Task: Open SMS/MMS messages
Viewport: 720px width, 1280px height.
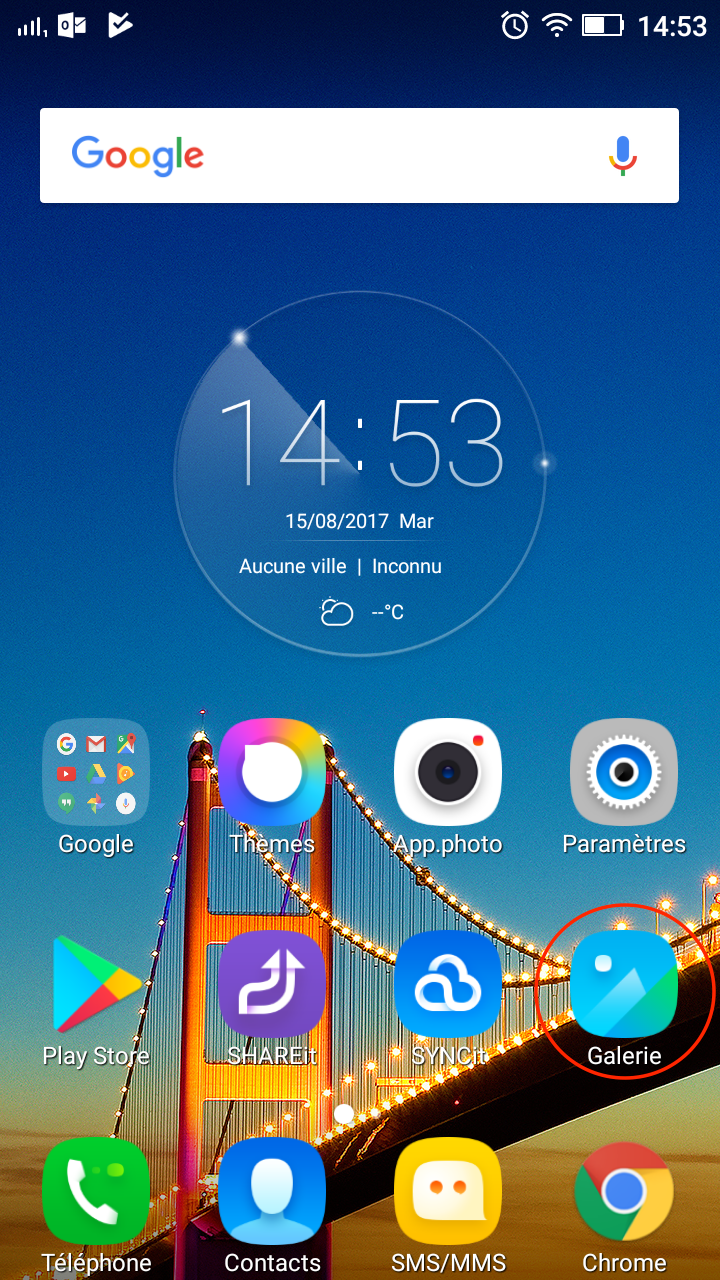Action: click(x=448, y=1192)
